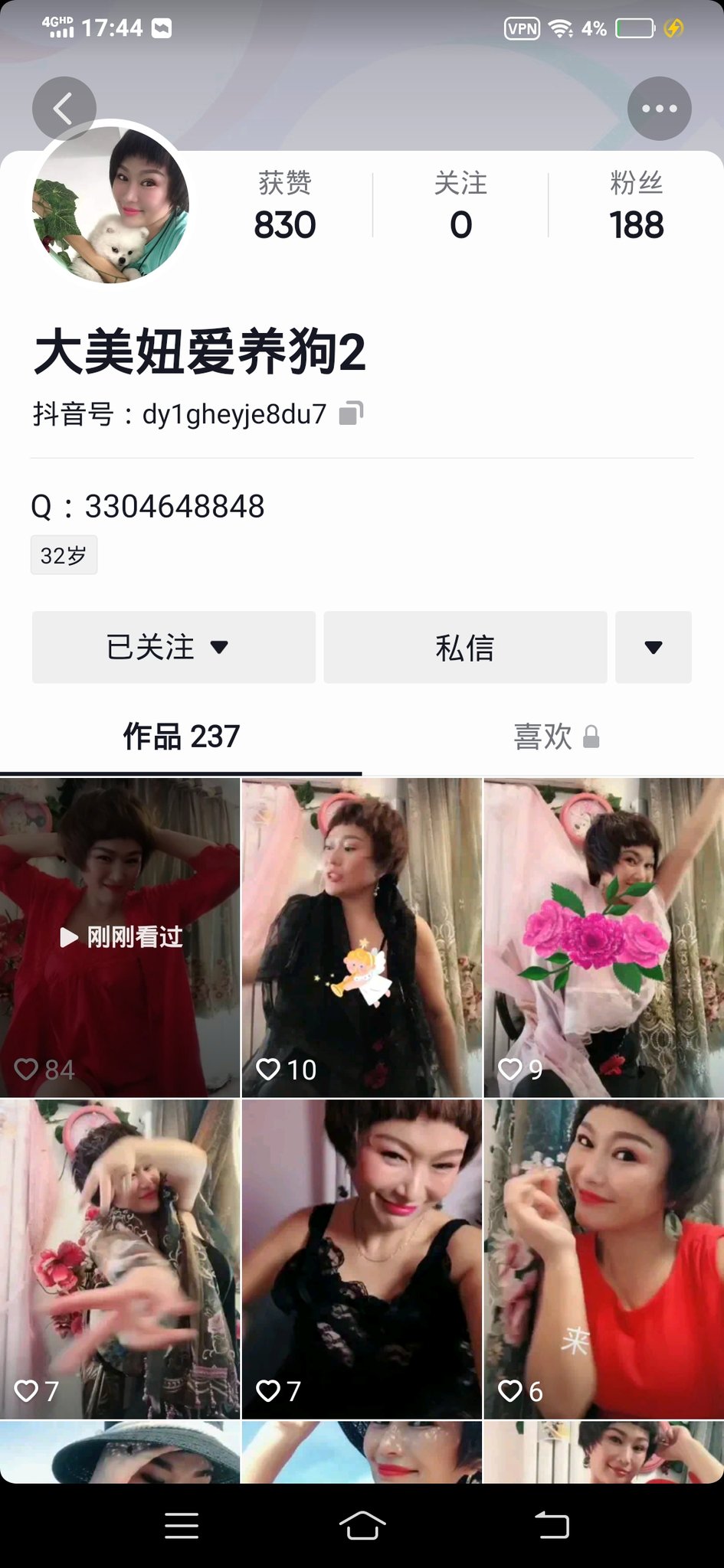Open the video with 6 likes
Screen dimensions: 724x1568
pyautogui.click(x=604, y=1259)
